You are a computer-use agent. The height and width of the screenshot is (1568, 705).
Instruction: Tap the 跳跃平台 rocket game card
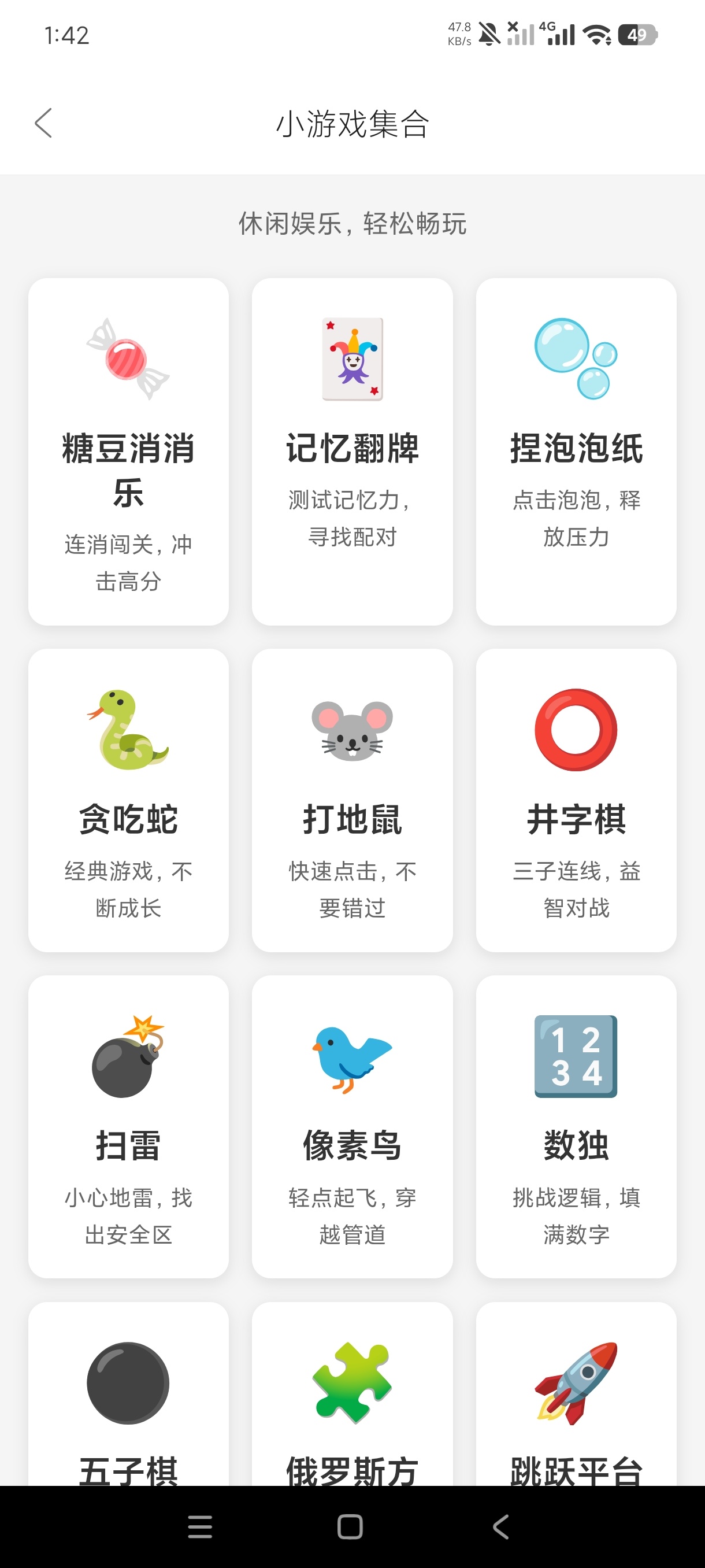576,1394
